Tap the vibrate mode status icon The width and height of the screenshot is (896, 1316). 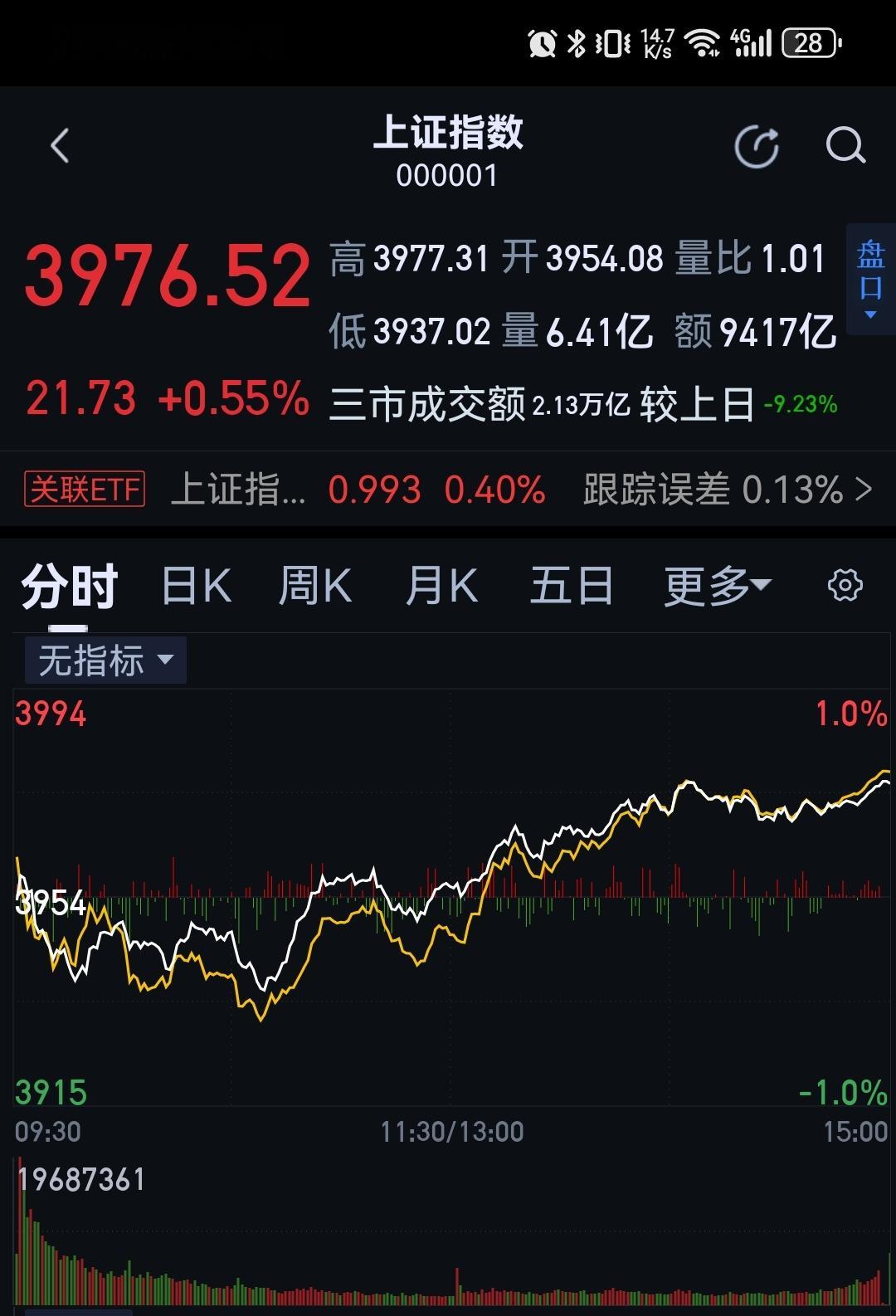pos(611,44)
